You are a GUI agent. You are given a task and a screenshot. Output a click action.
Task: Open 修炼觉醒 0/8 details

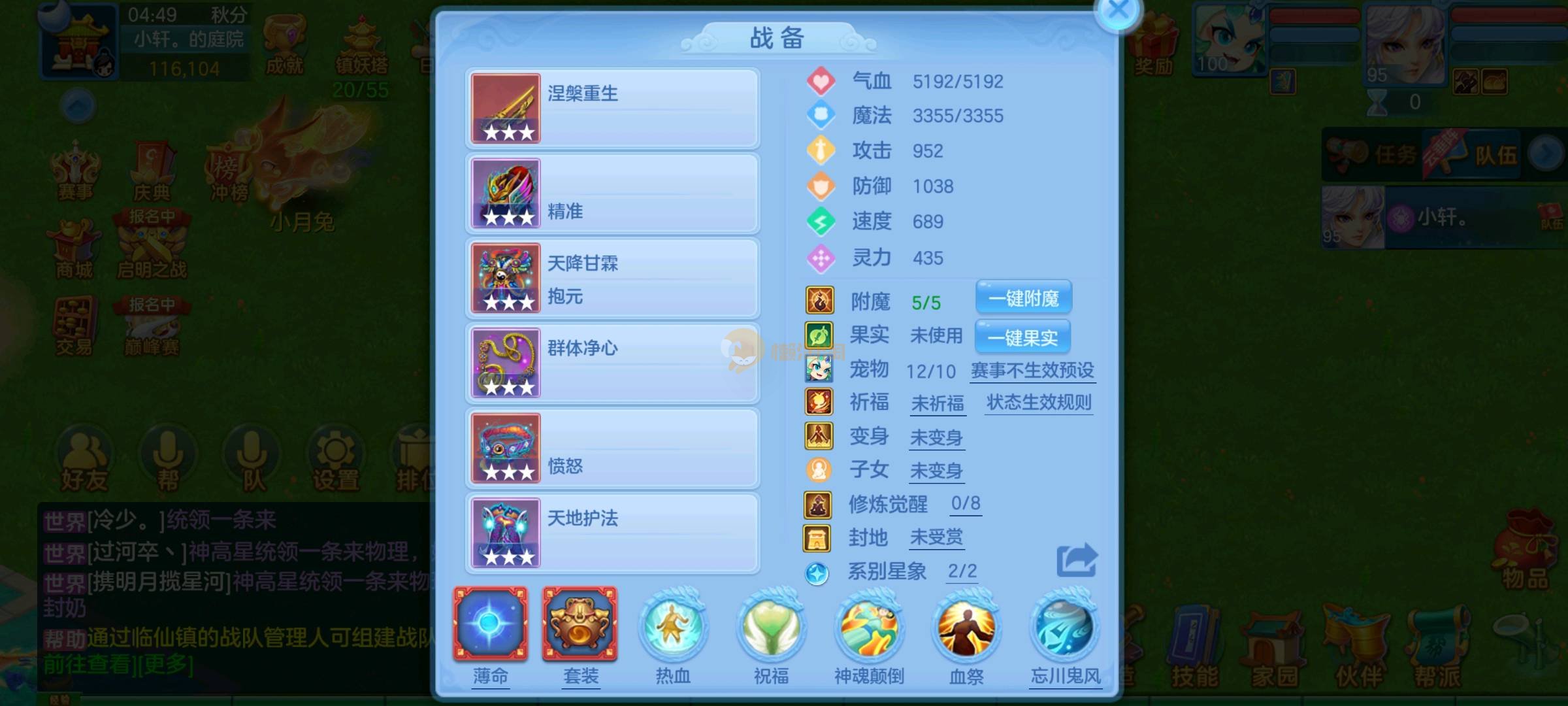[965, 503]
